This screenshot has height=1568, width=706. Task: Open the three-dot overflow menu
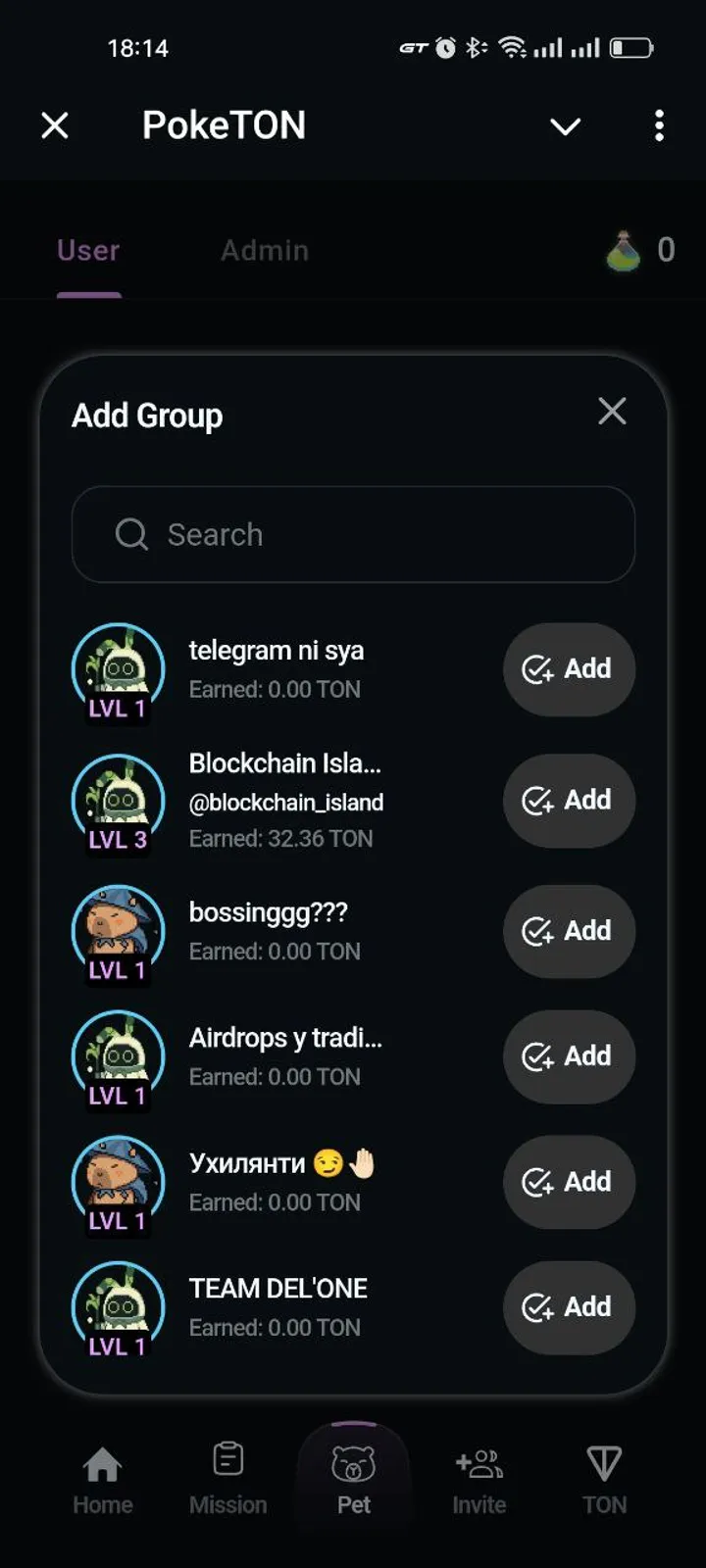point(659,126)
